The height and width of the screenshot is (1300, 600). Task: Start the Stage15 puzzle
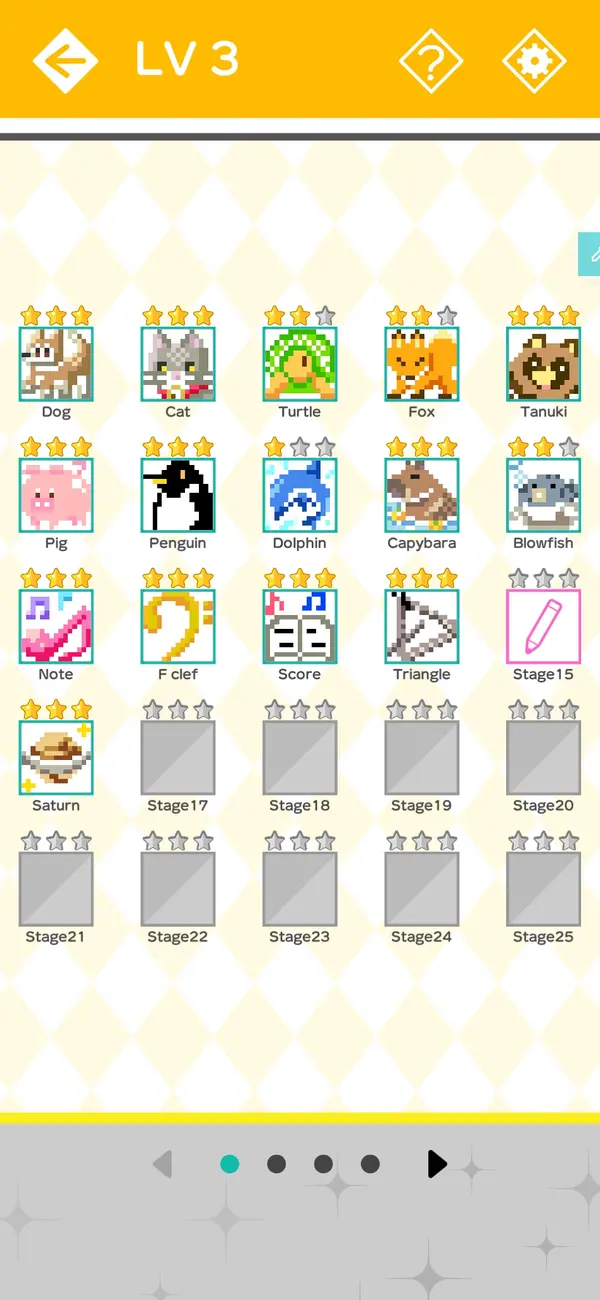pos(543,626)
